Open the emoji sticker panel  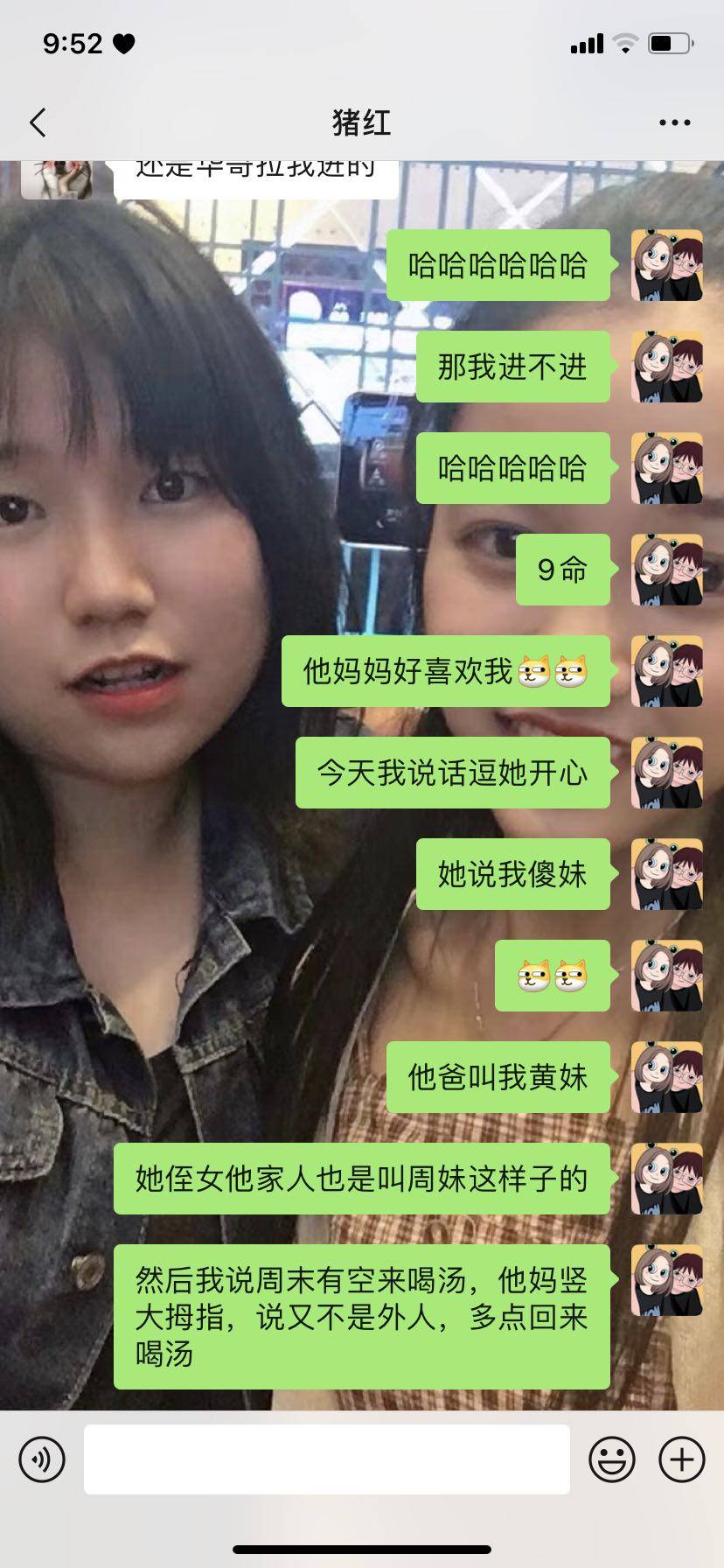pyautogui.click(x=611, y=1459)
